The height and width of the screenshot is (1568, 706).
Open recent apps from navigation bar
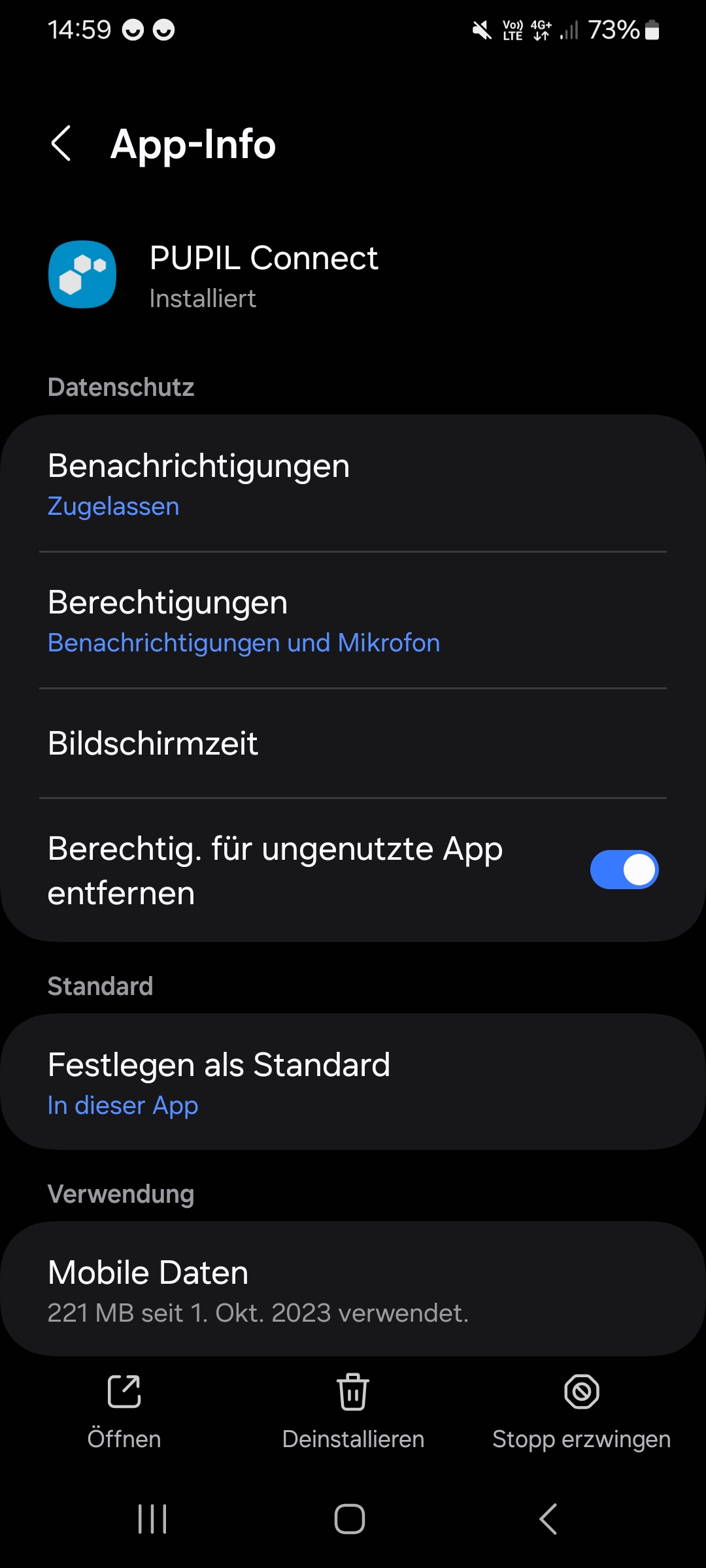[152, 1518]
